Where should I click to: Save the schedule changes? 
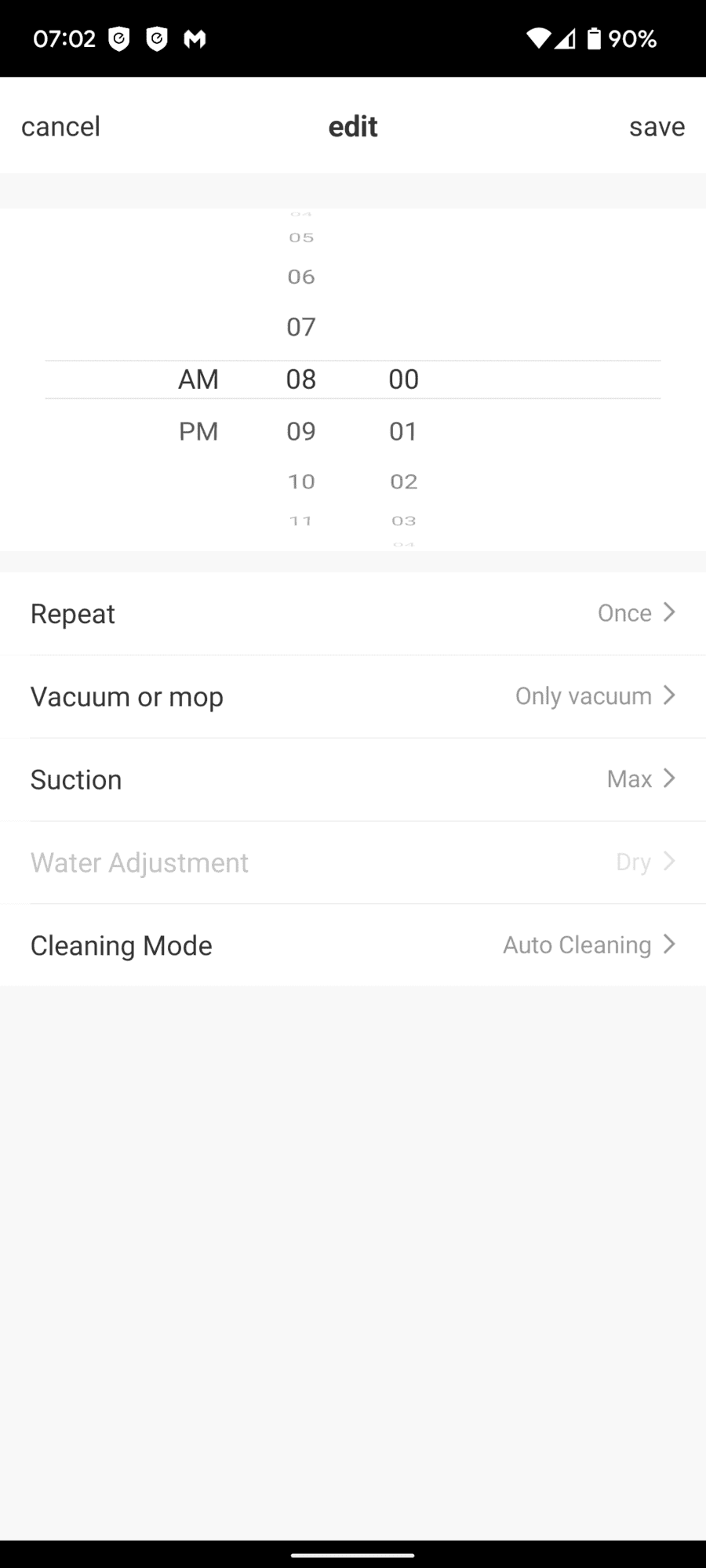click(657, 127)
